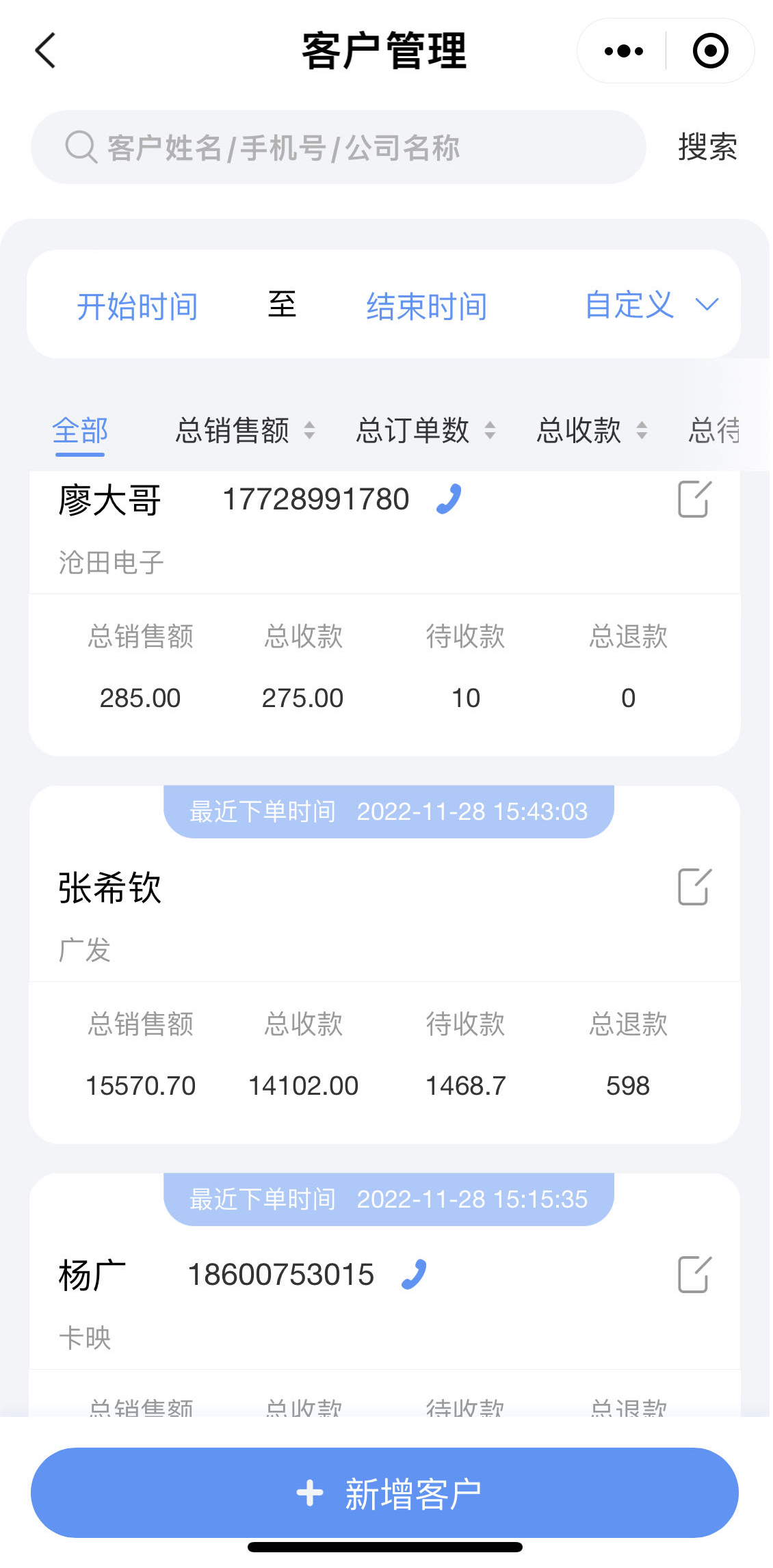
Task: Open 张希钦's customer card
Action: [x=384, y=964]
